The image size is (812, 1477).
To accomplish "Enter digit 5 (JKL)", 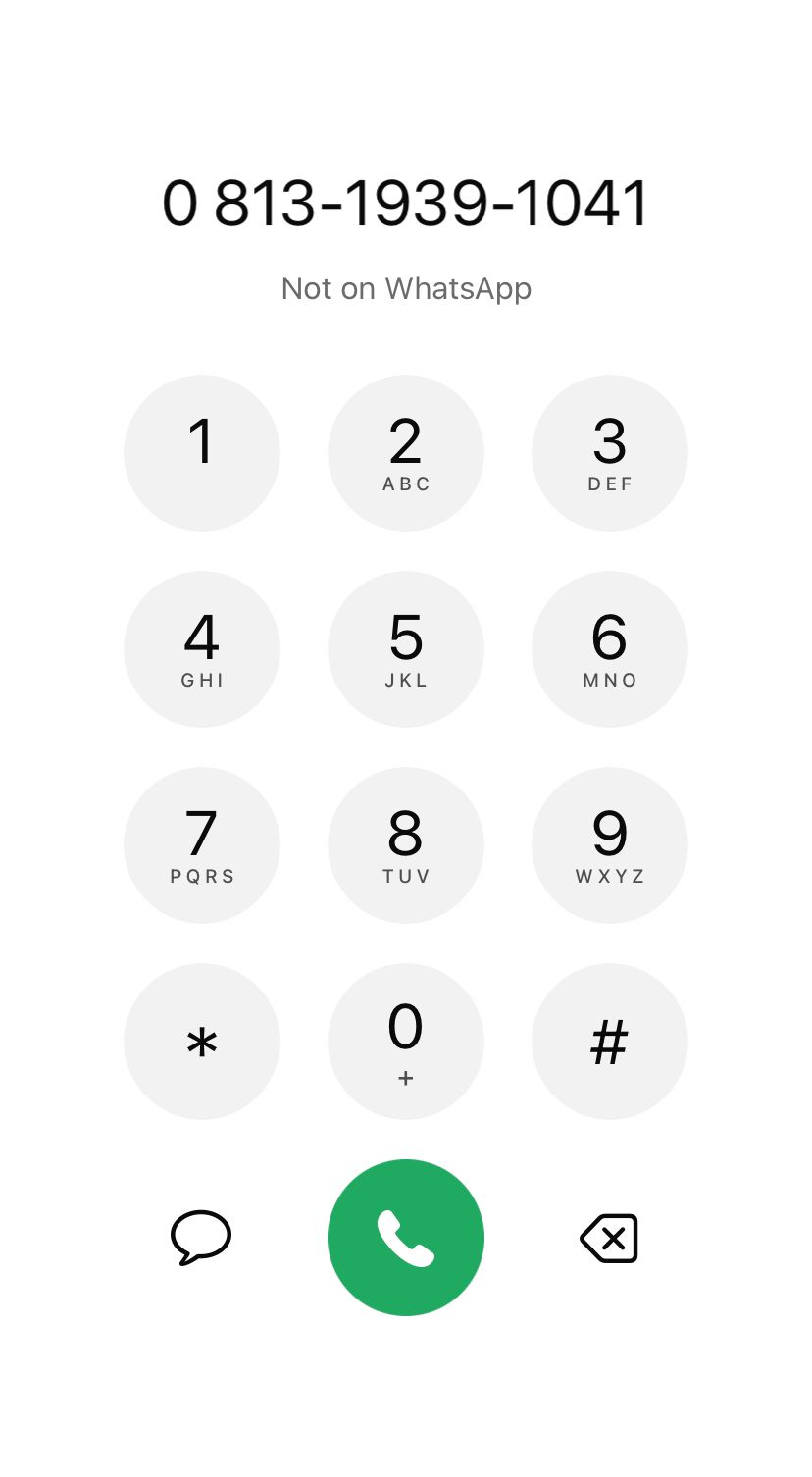I will click(x=406, y=649).
